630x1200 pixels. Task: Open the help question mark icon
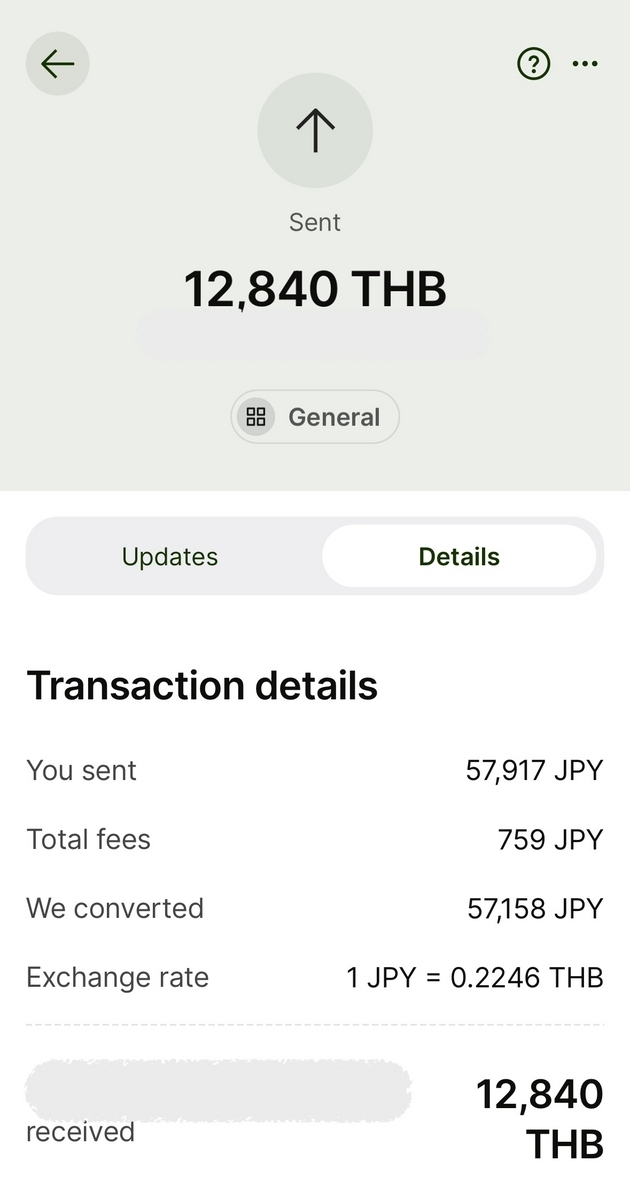pos(533,64)
